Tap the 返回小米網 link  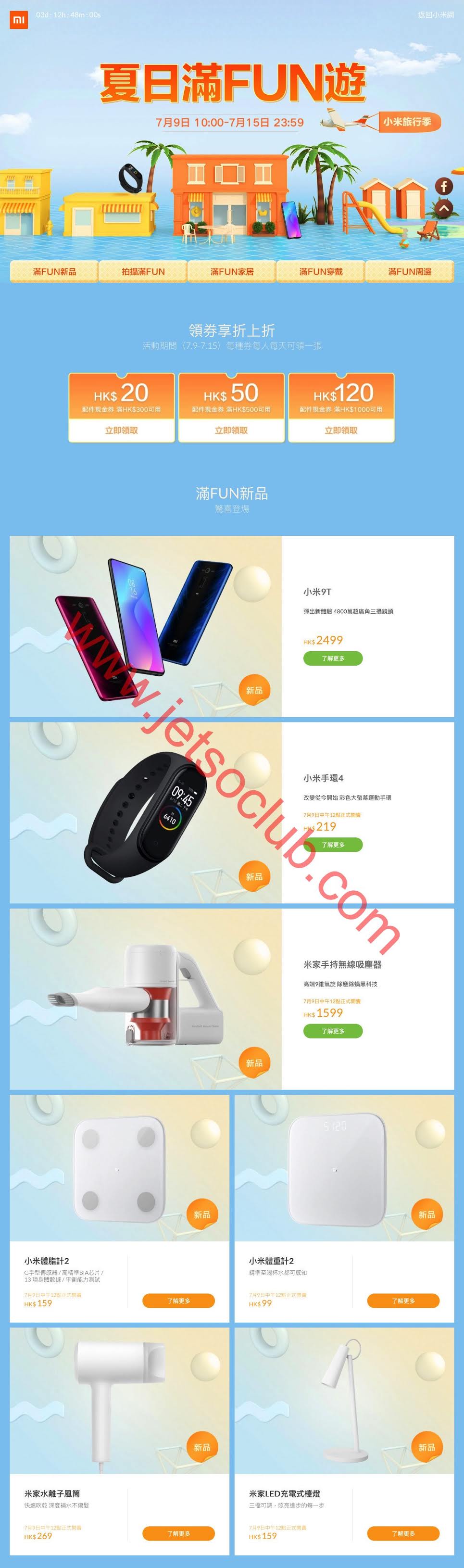pos(436,14)
